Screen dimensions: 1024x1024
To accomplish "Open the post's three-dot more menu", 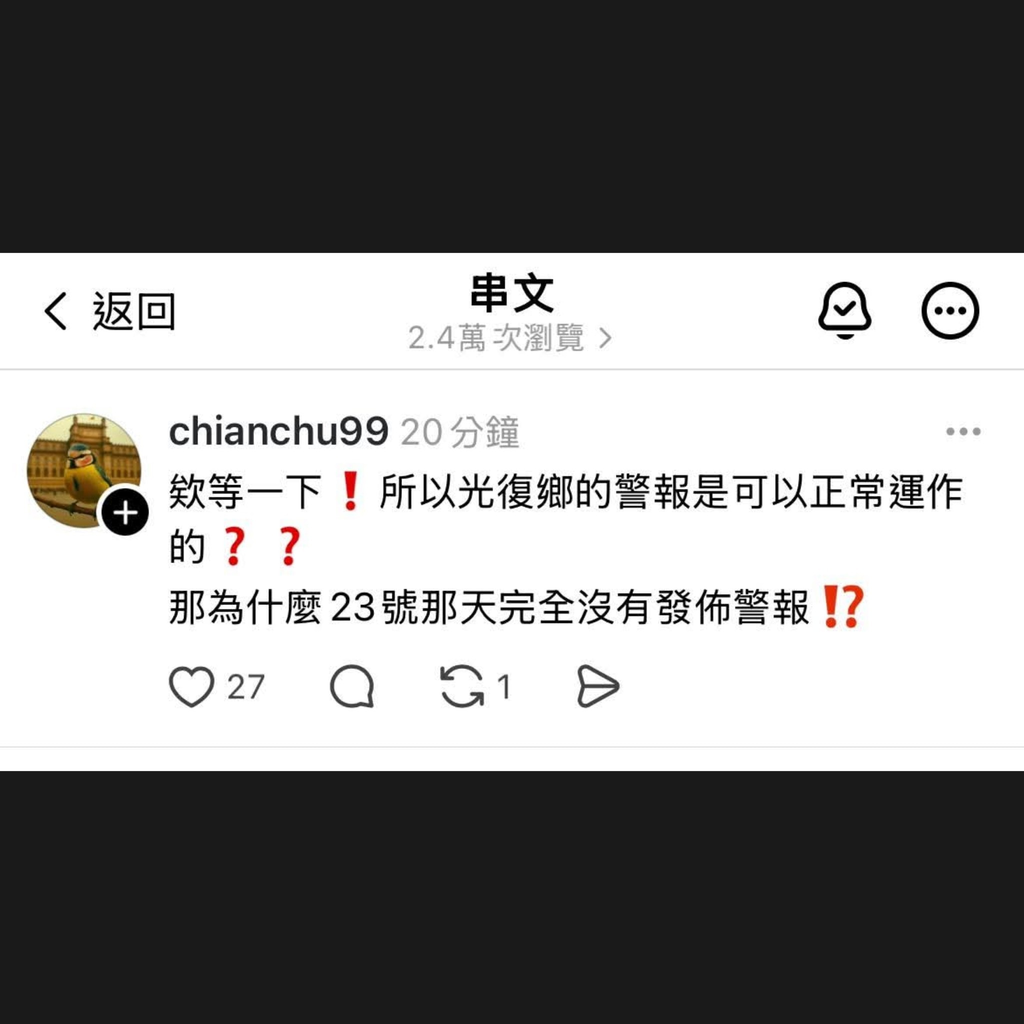I will tap(963, 432).
